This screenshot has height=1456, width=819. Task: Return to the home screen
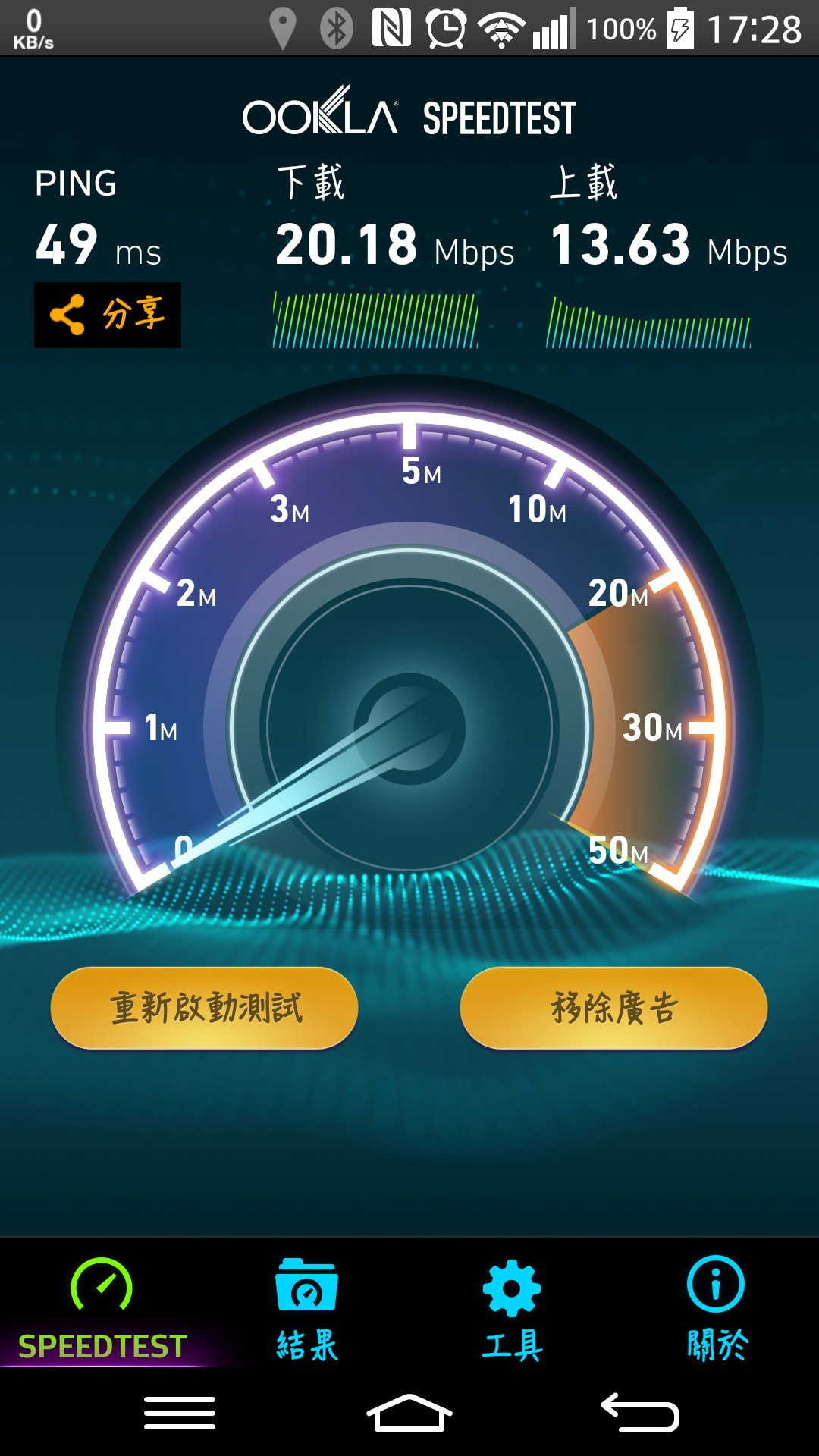(x=409, y=1413)
